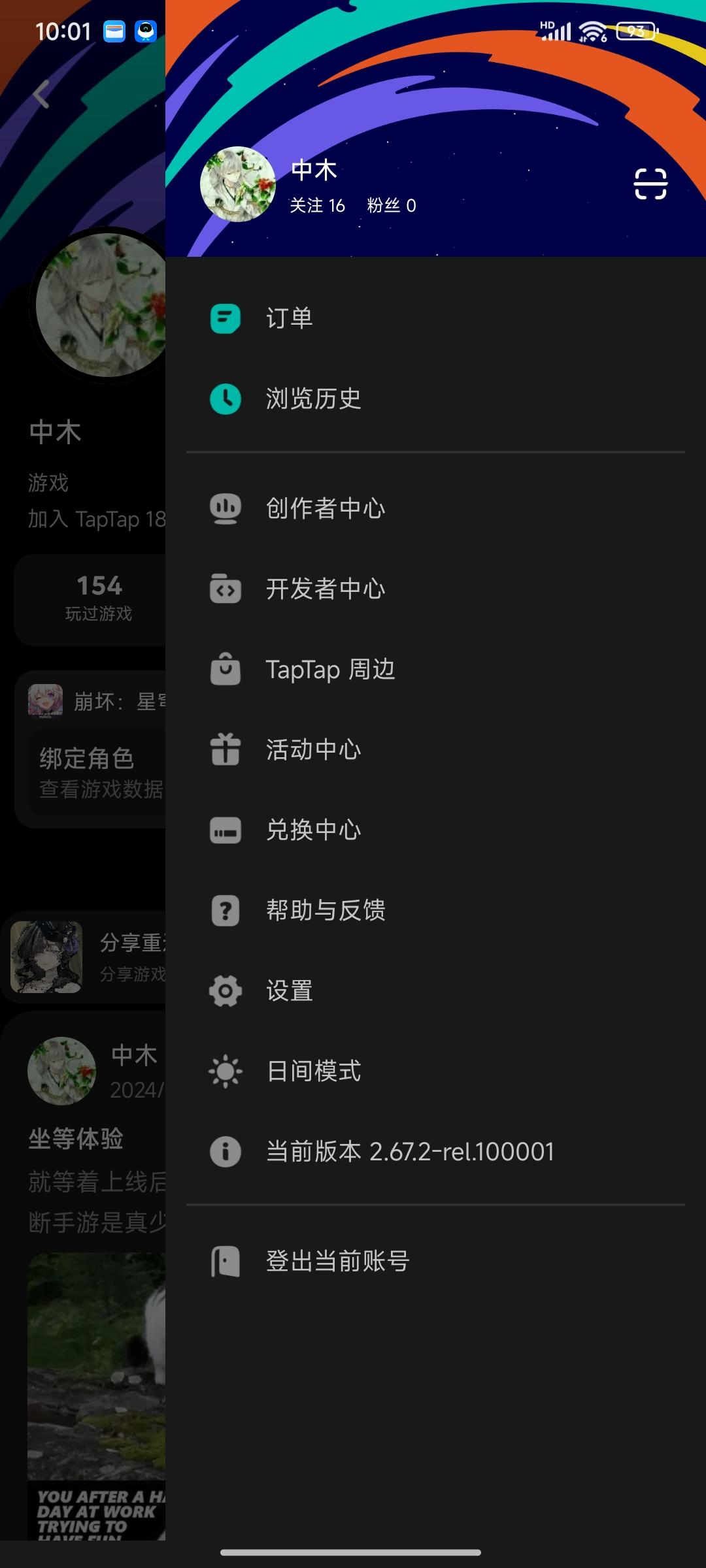Open 帮助与反馈 question mark icon
This screenshot has height=1568, width=706.
point(225,910)
